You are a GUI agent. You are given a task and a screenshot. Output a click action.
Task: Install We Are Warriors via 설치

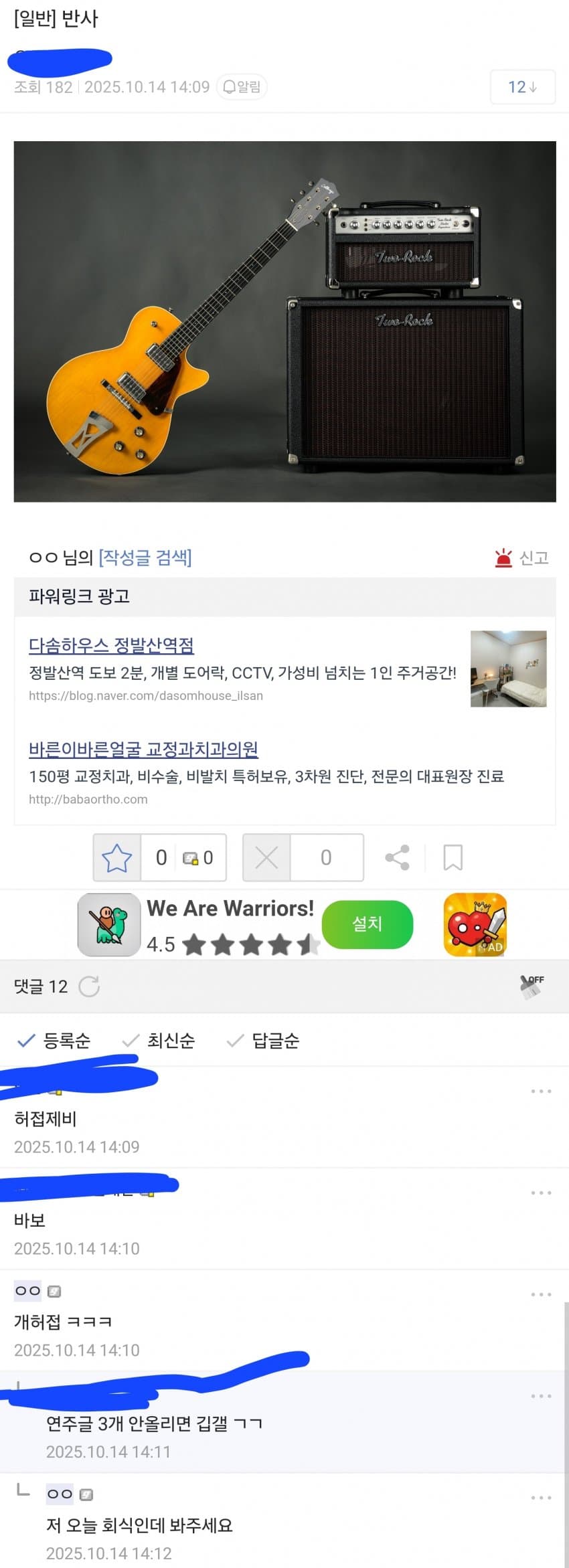[x=367, y=924]
